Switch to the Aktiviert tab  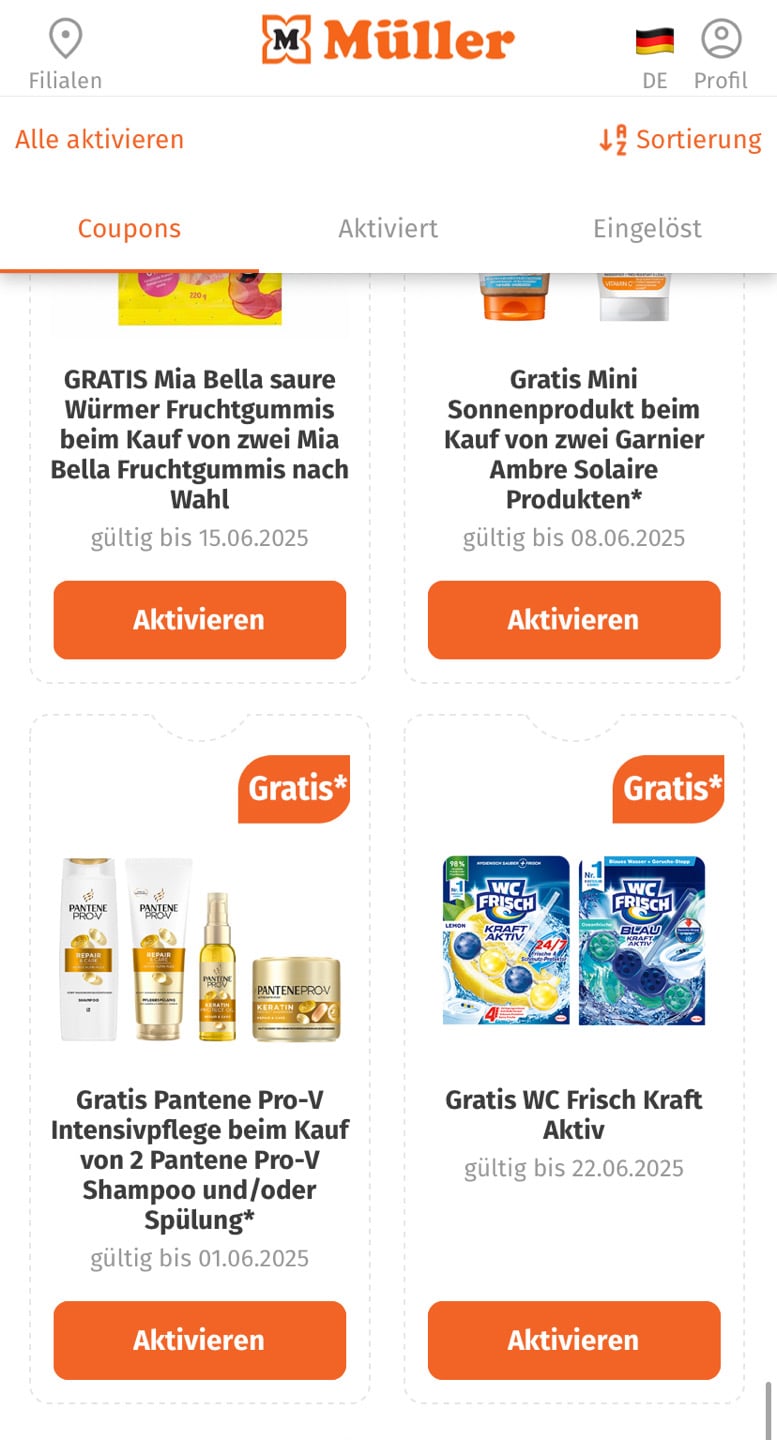[388, 228]
